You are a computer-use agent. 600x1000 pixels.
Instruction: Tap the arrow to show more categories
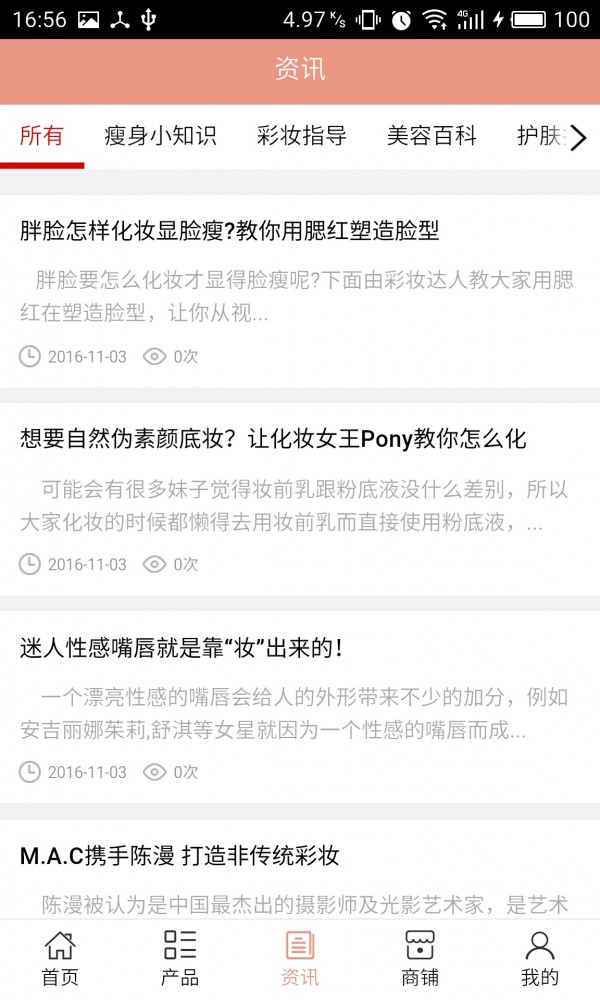(x=578, y=138)
